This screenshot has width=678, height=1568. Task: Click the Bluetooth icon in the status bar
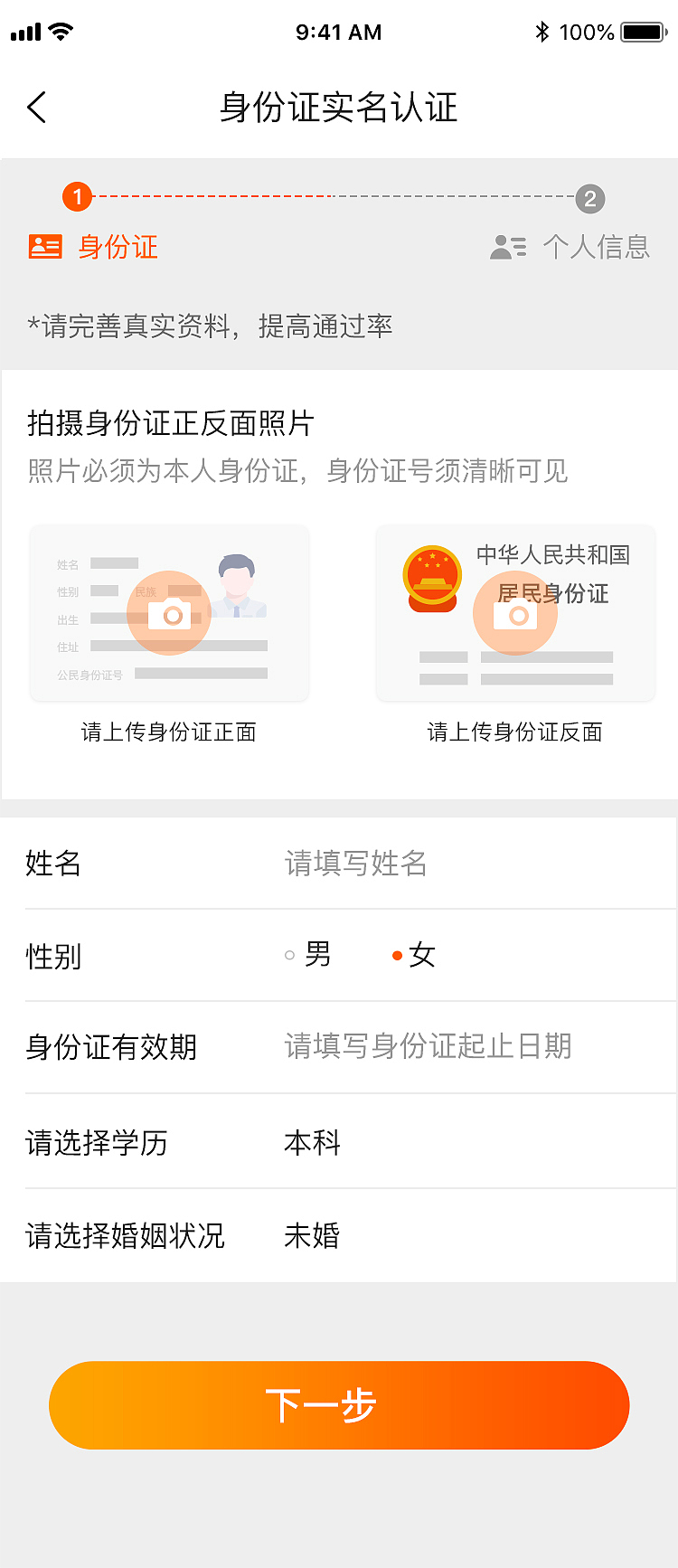(543, 32)
